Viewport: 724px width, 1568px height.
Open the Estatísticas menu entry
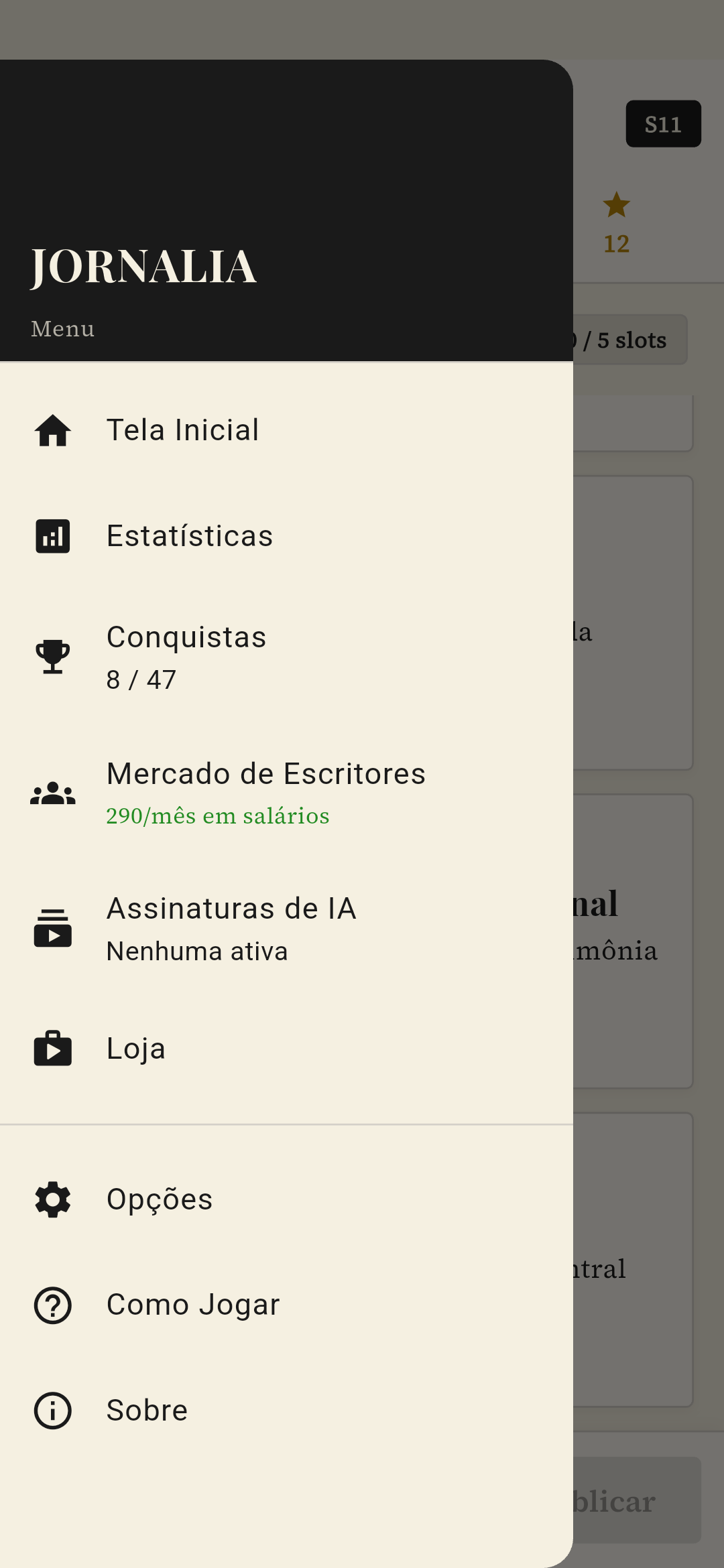pyautogui.click(x=189, y=535)
